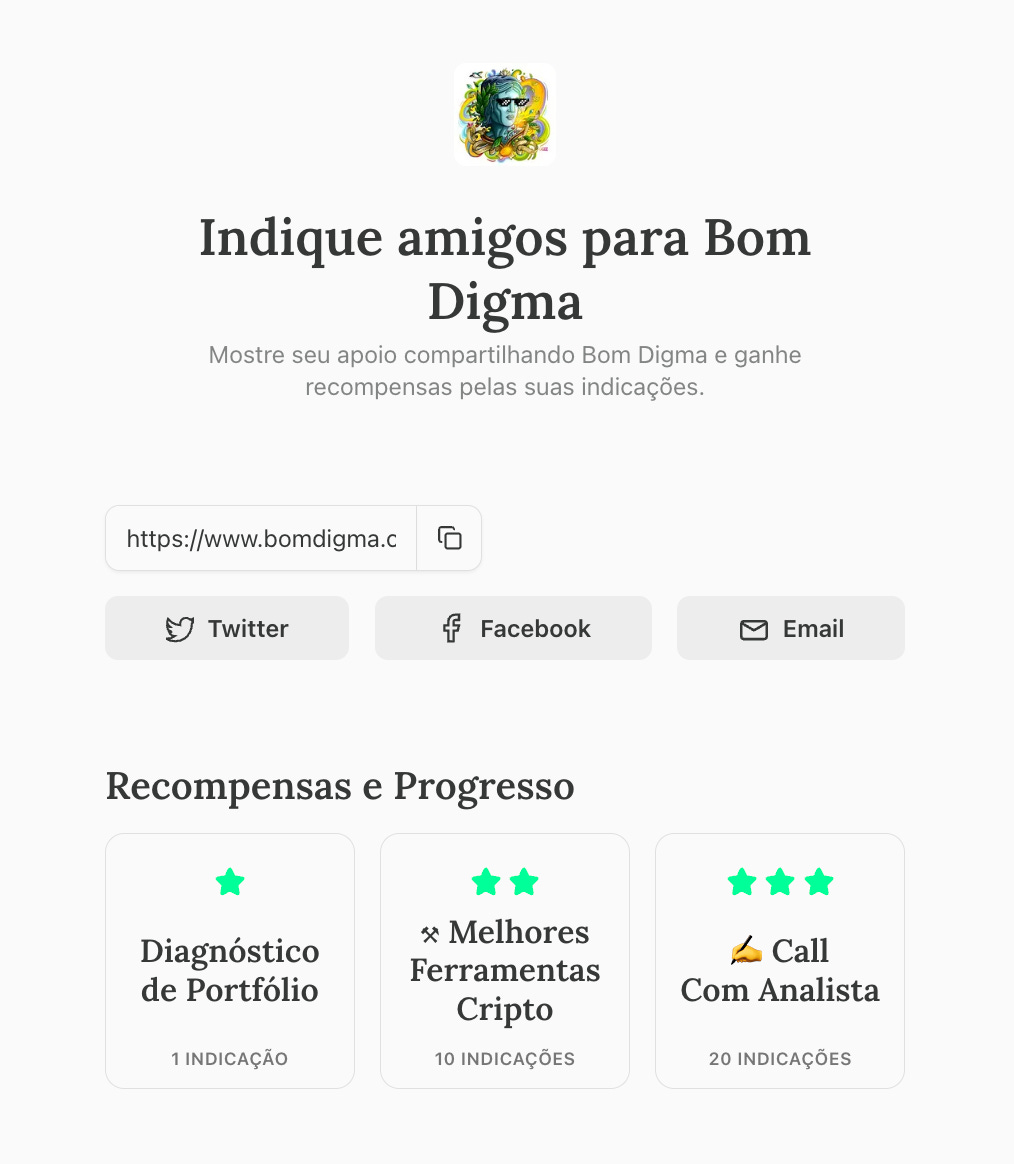View the Call Com Analista reward

click(779, 961)
